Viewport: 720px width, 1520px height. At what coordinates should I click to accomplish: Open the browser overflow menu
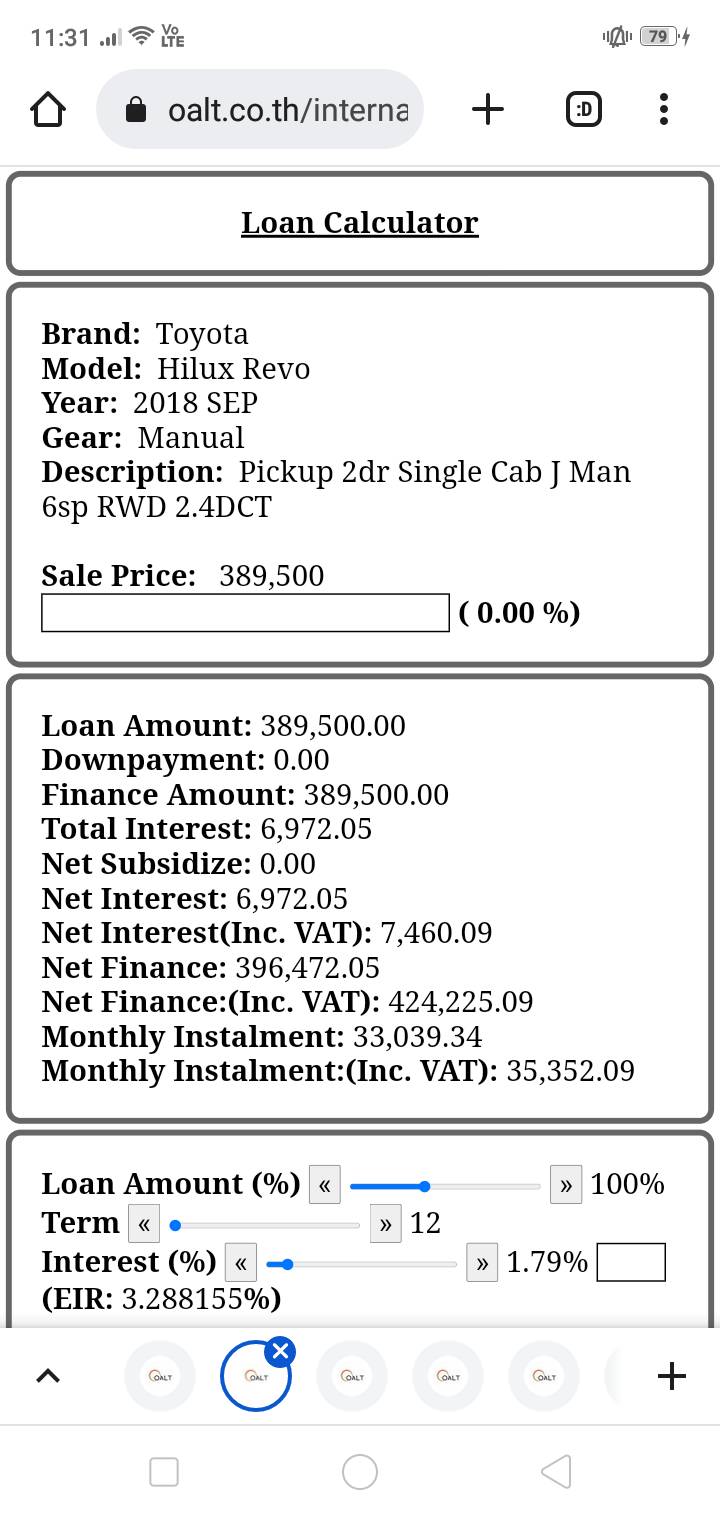tap(664, 109)
